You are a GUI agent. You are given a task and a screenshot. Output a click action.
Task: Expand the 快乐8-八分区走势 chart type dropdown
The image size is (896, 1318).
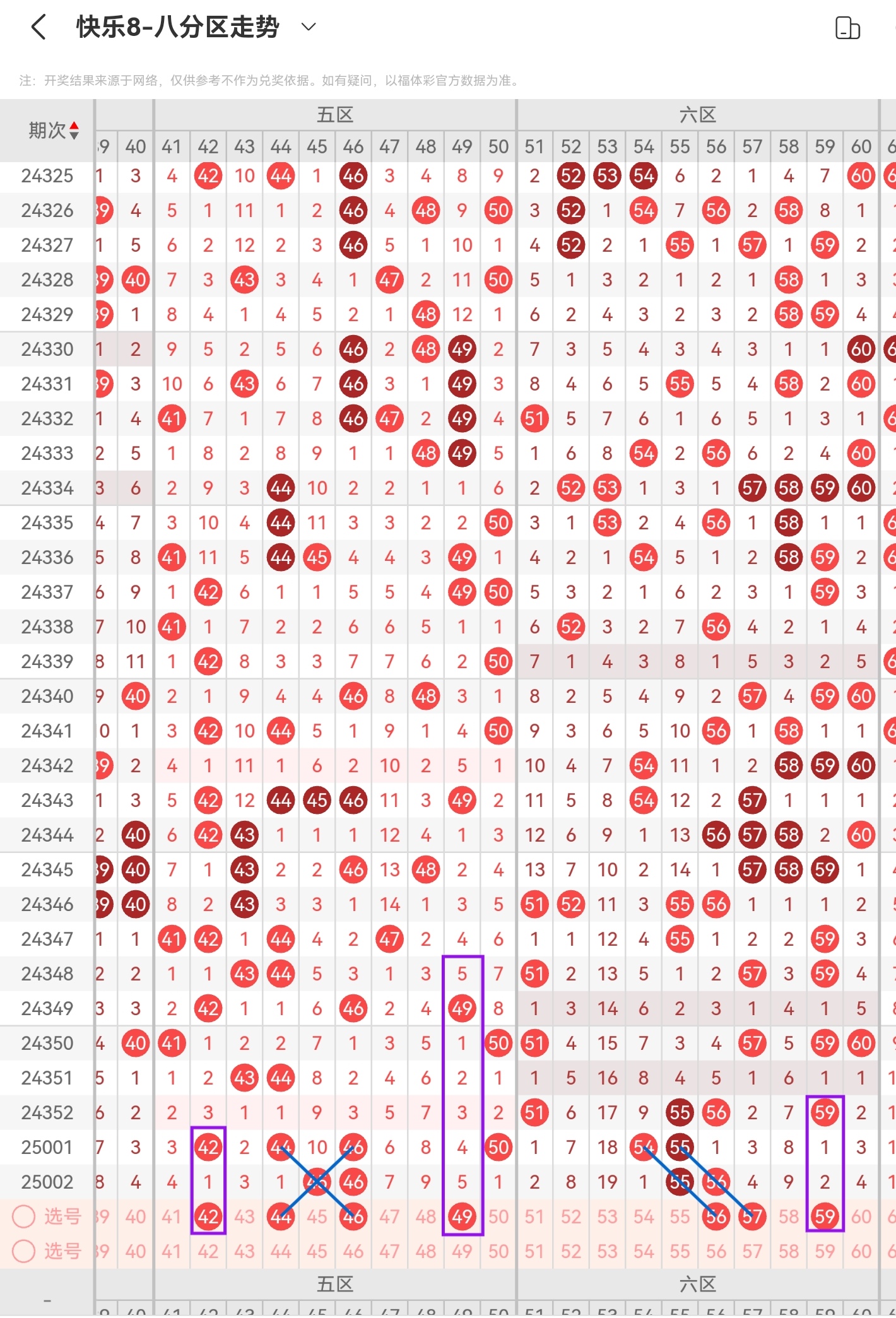pyautogui.click(x=308, y=27)
